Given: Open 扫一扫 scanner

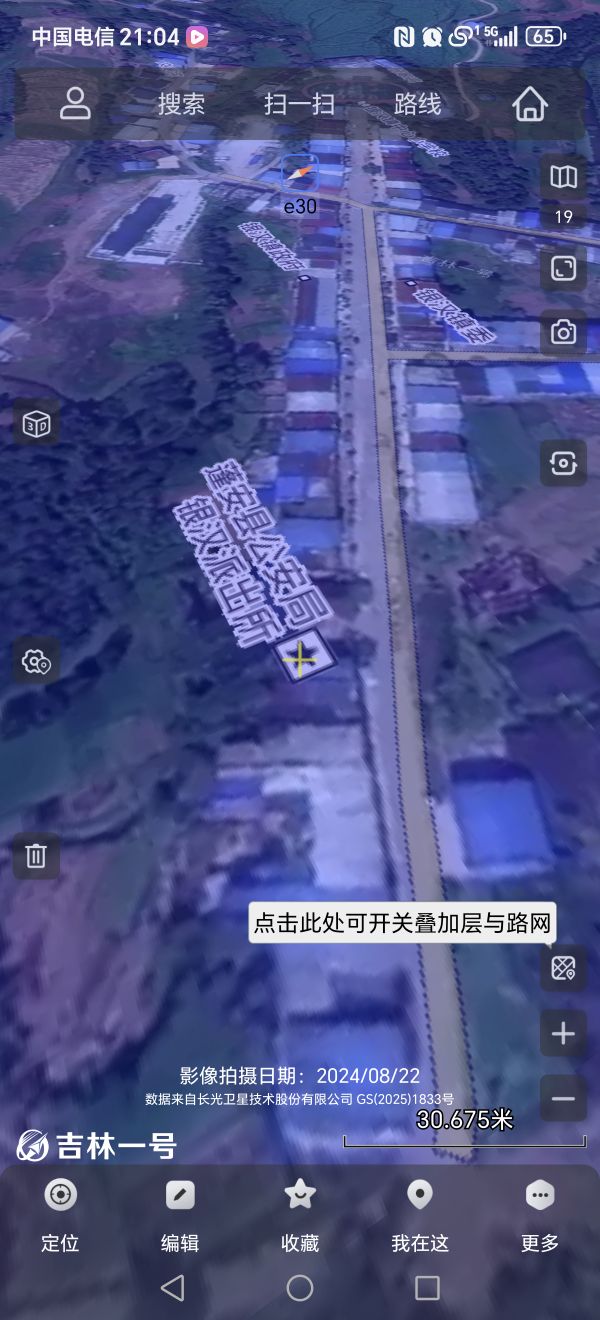Looking at the screenshot, I should coord(300,104).
